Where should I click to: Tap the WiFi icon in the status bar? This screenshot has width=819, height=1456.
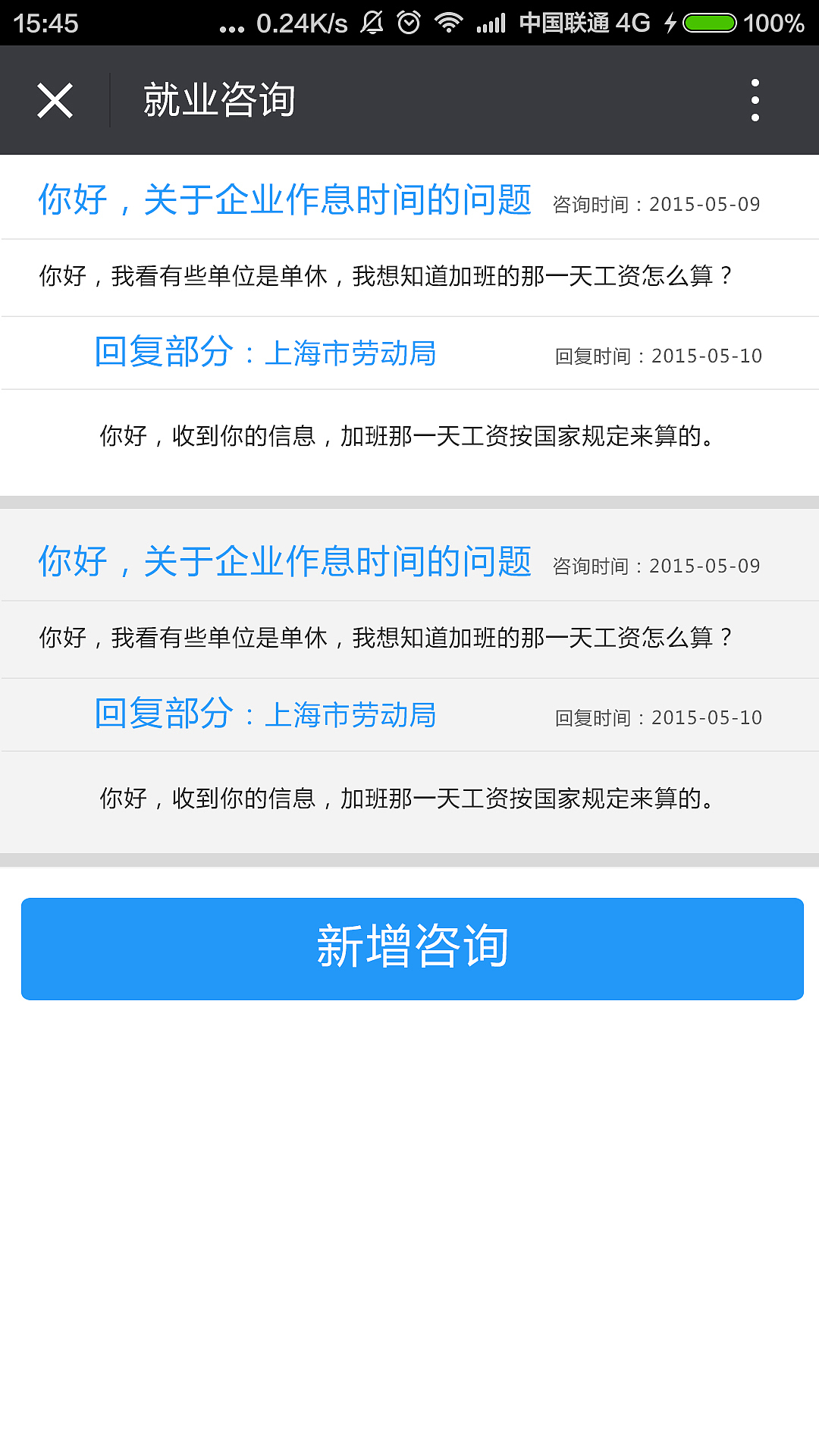click(x=447, y=23)
